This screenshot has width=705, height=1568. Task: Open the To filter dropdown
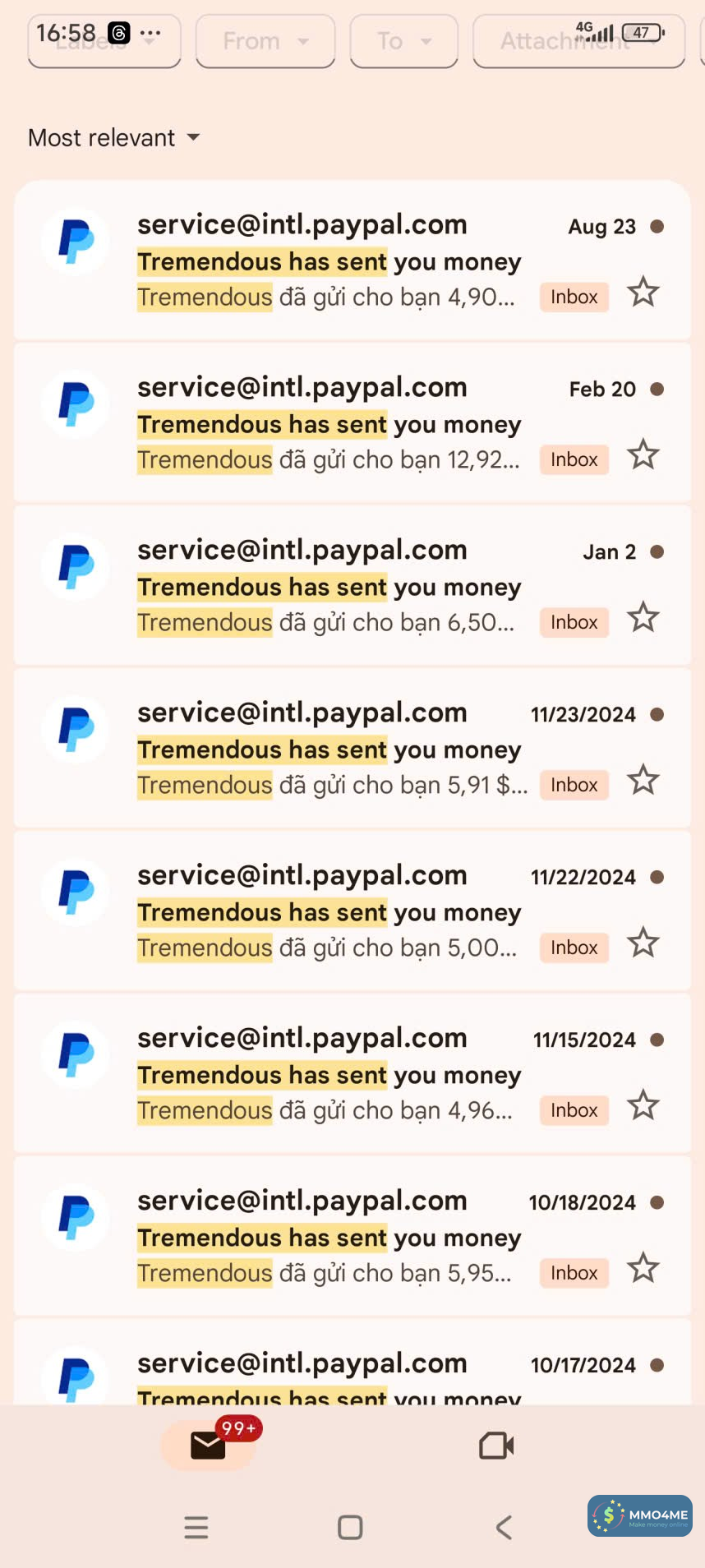coord(403,41)
